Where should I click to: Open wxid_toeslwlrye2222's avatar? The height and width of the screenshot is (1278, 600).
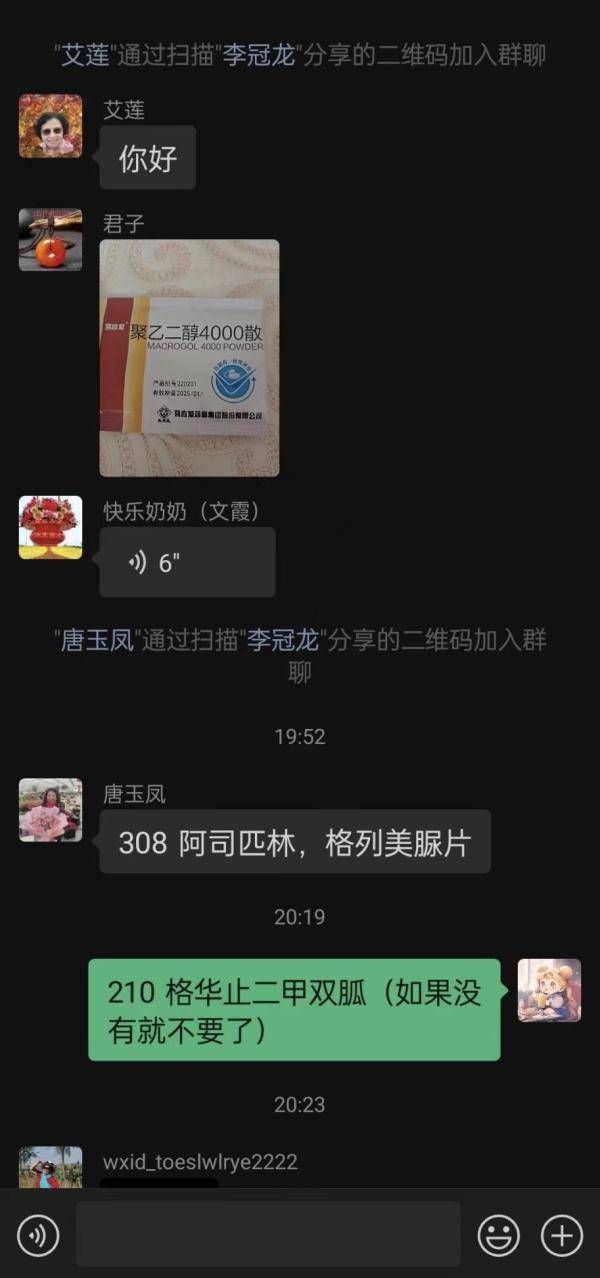click(x=50, y=1167)
